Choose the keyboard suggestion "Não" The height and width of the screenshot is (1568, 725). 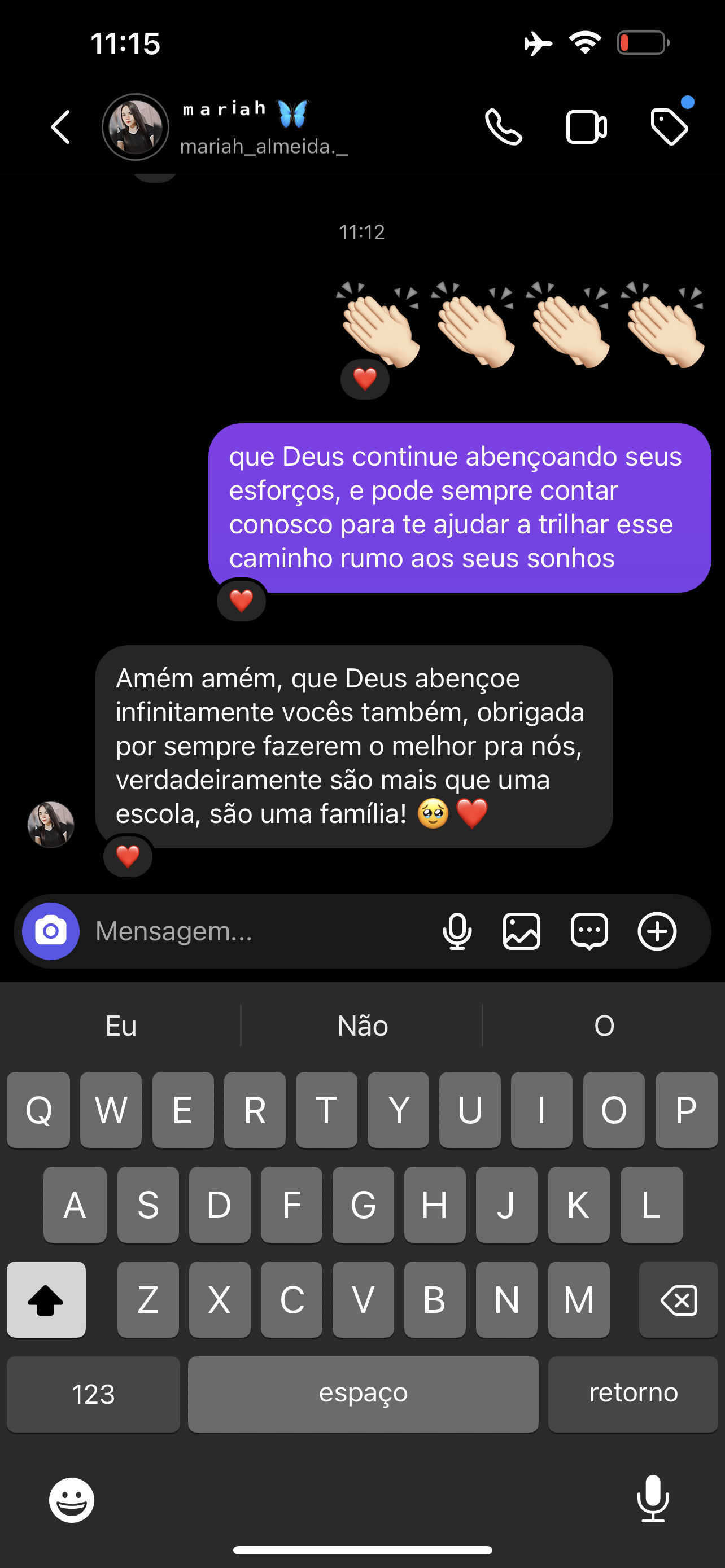pyautogui.click(x=362, y=1026)
